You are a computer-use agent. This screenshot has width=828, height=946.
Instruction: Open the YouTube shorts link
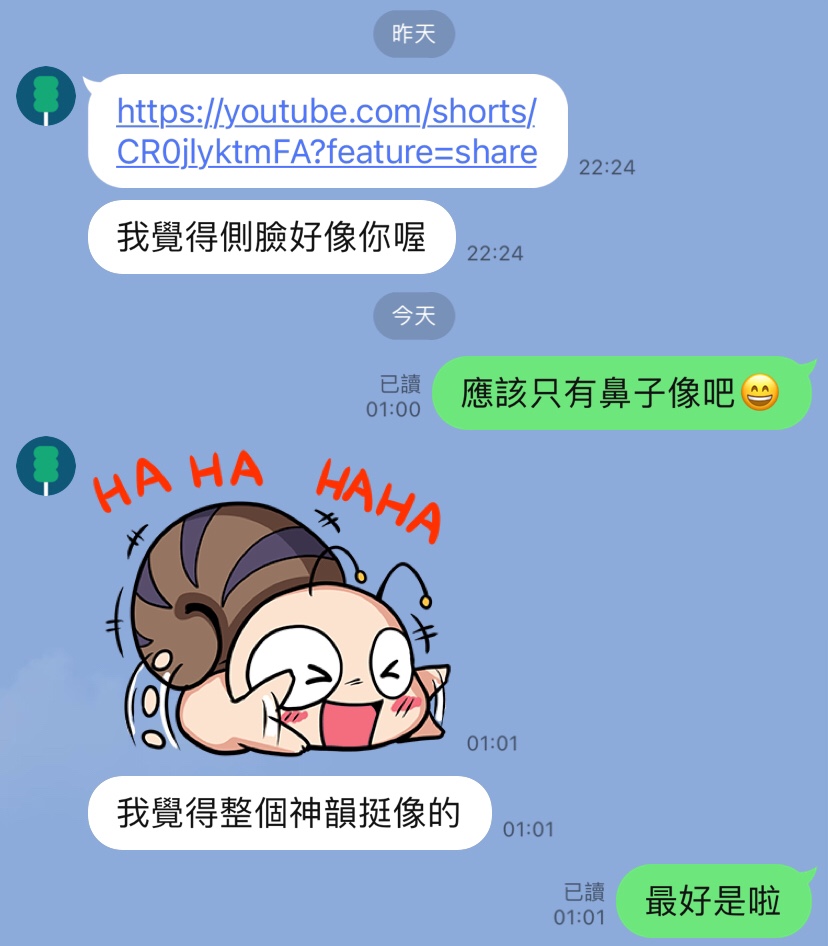point(326,131)
